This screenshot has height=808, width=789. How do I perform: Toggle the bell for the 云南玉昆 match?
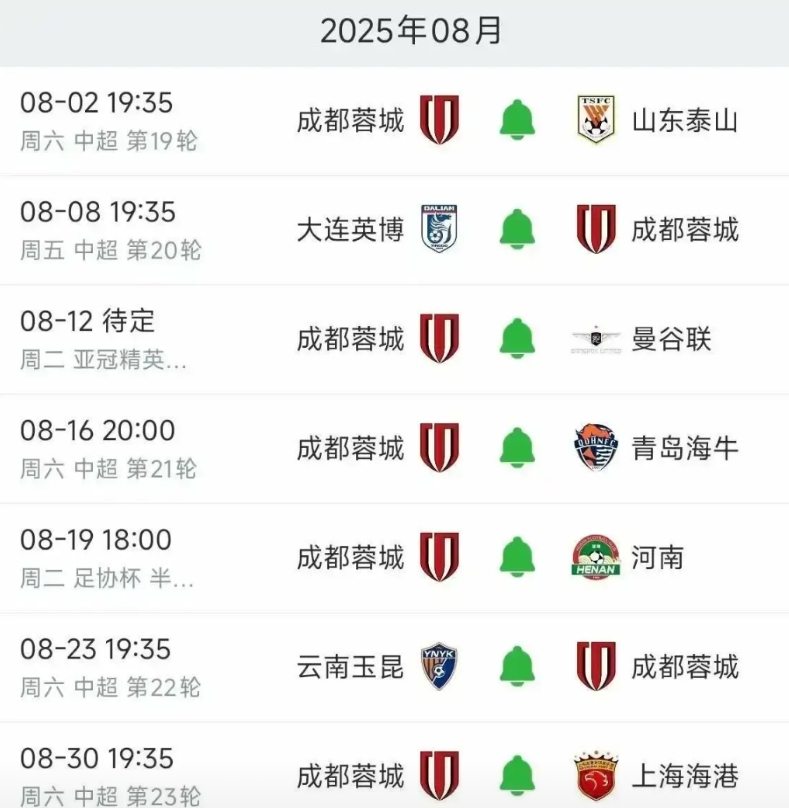[x=517, y=665]
